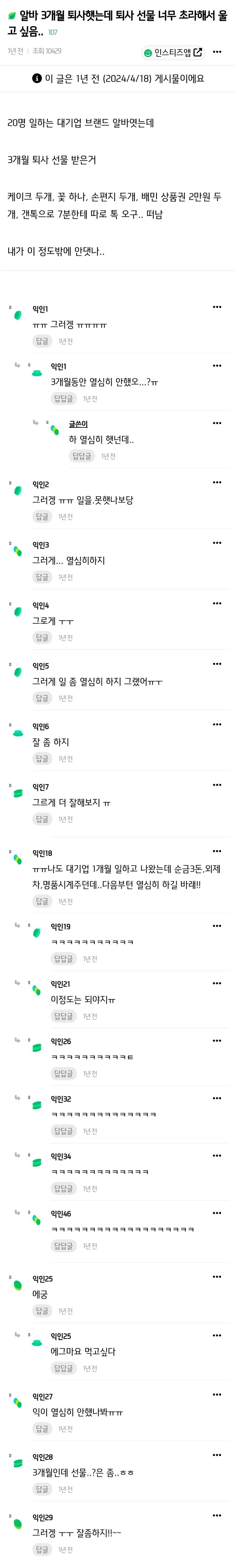Reply to 익인5's comment via 답글
Image resolution: width=237 pixels, height=1568 pixels.
click(x=42, y=698)
